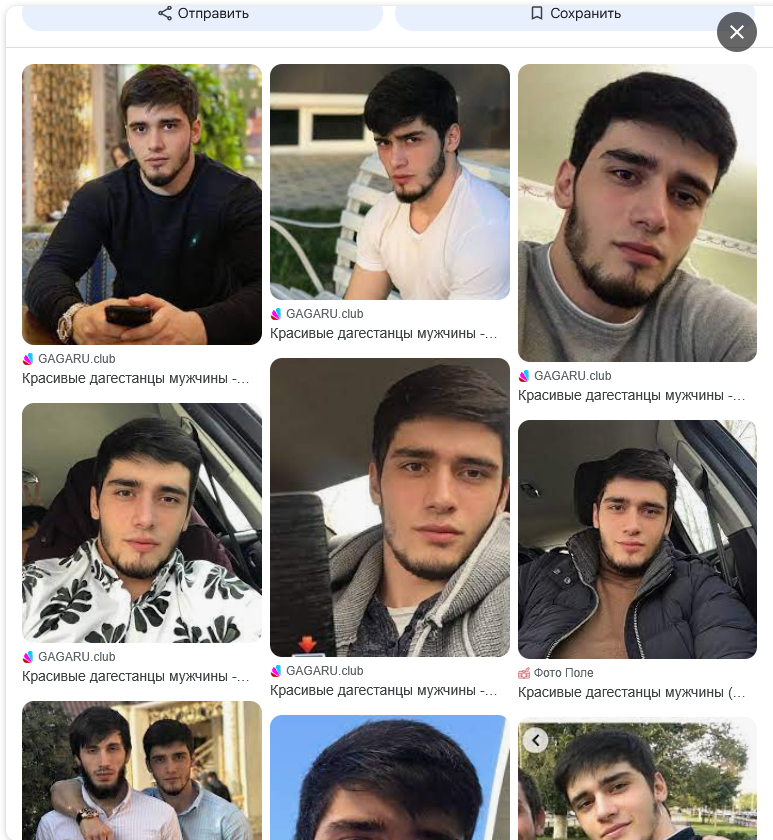Open the Фото Поле puffer jacket result
The image size is (773, 840).
[637, 539]
